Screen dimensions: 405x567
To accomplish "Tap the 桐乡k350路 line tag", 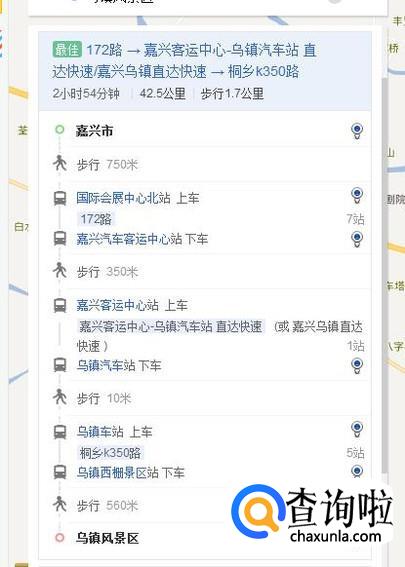I will click(111, 453).
